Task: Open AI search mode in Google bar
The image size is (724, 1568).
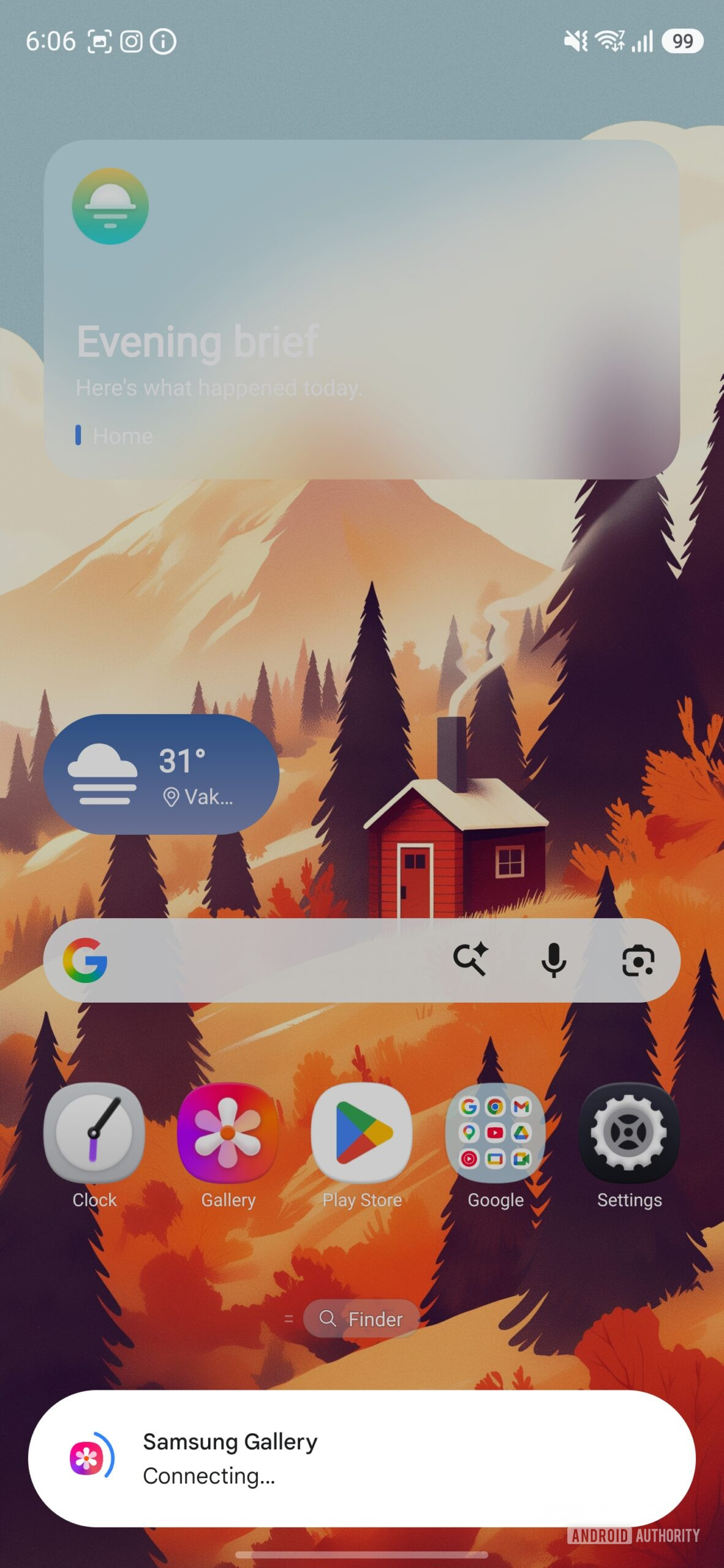Action: (470, 960)
